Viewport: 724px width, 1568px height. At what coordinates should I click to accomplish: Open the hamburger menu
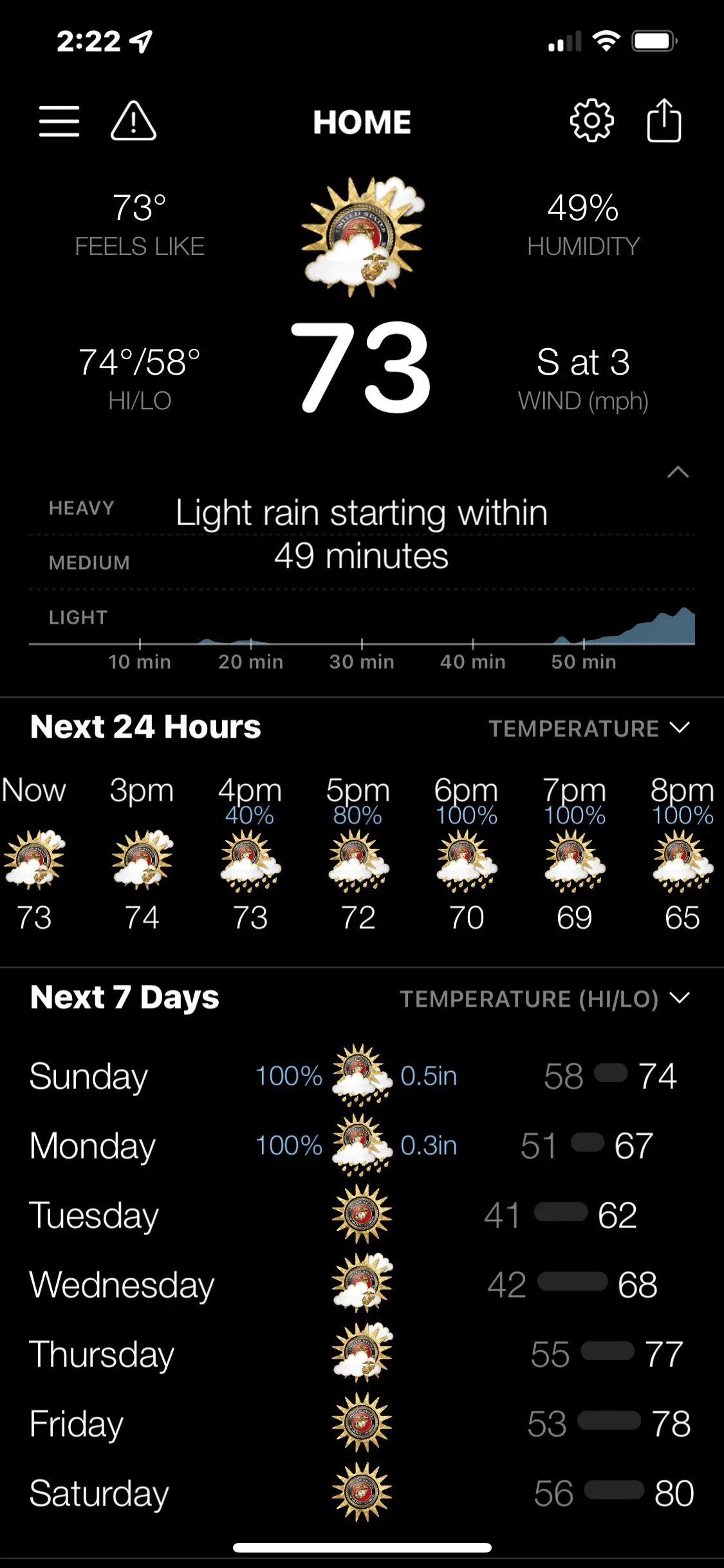pos(59,122)
